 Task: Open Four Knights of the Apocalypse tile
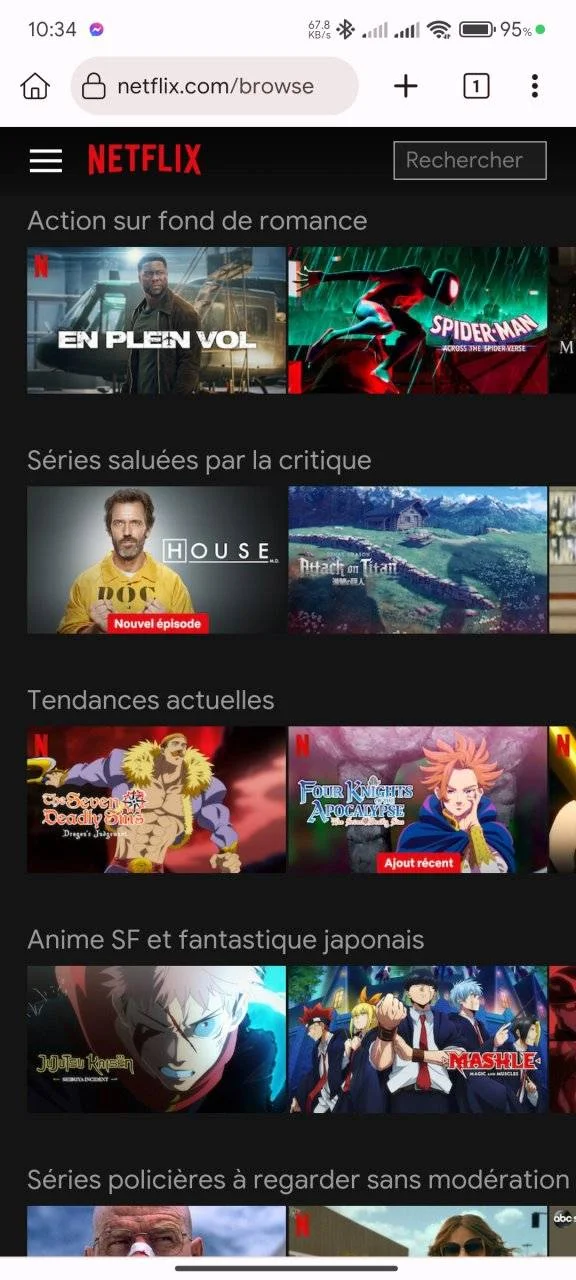[418, 800]
